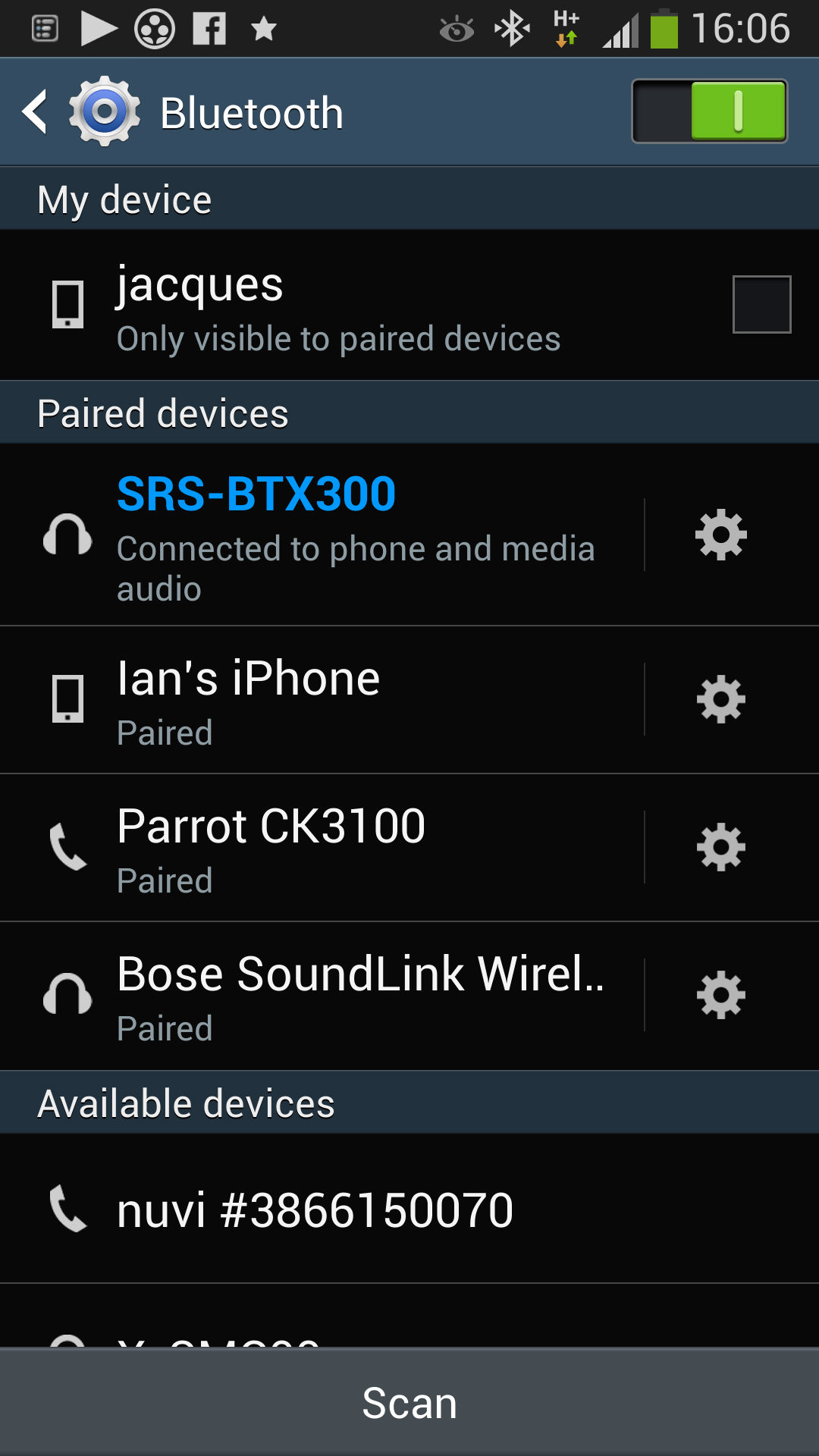Go back from Bluetooth settings

[x=36, y=112]
